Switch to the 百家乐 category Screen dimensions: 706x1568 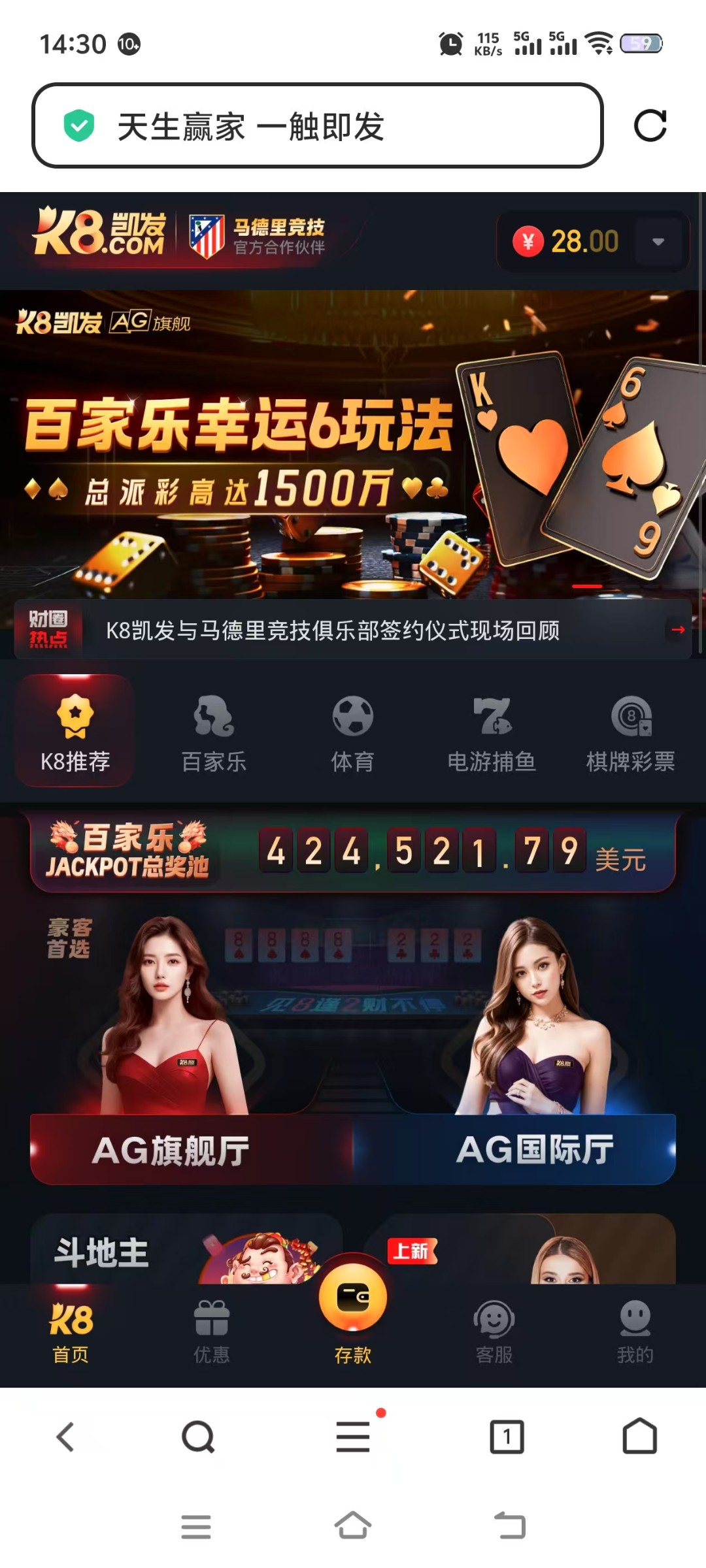point(214,732)
